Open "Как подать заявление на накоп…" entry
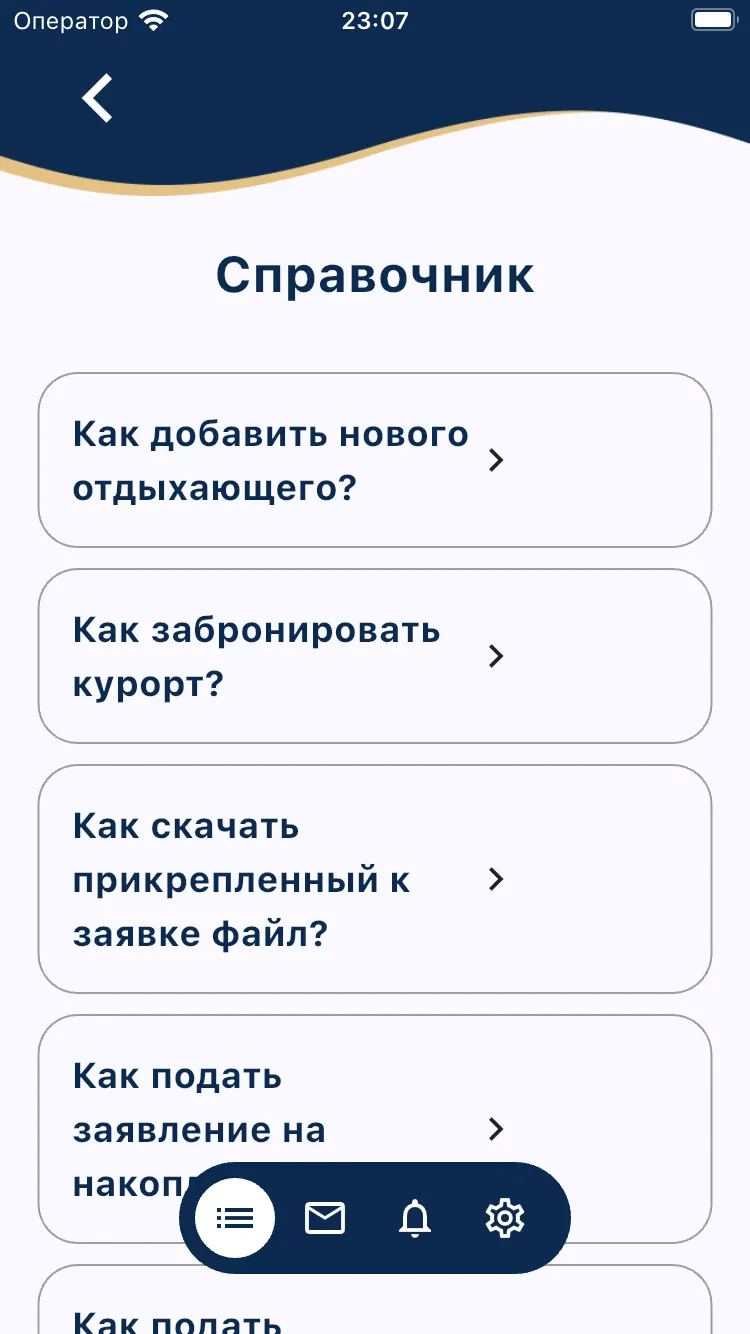The image size is (750, 1334). 375,1129
